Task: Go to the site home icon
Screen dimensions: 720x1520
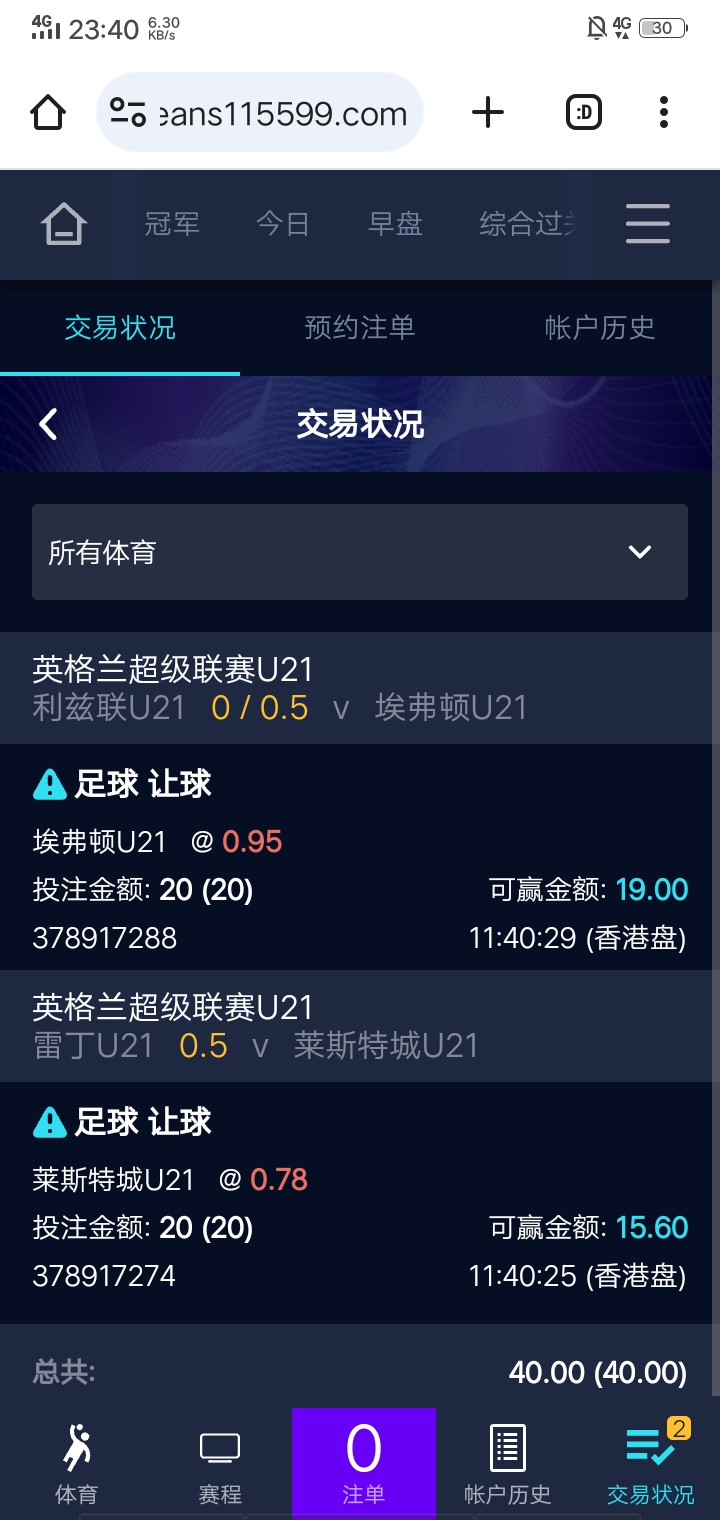Action: click(x=63, y=224)
